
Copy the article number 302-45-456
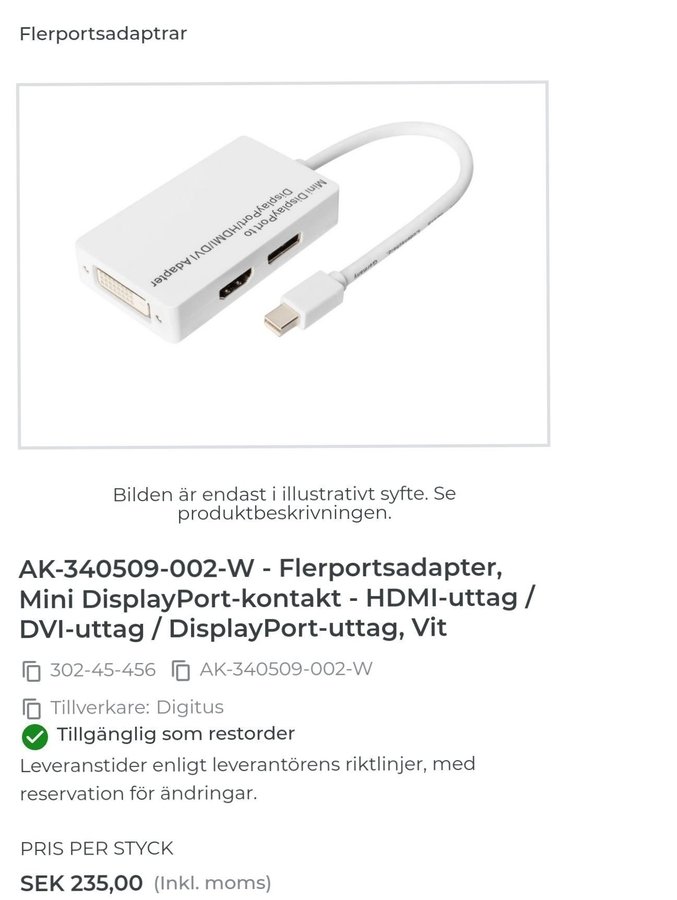[x=32, y=670]
